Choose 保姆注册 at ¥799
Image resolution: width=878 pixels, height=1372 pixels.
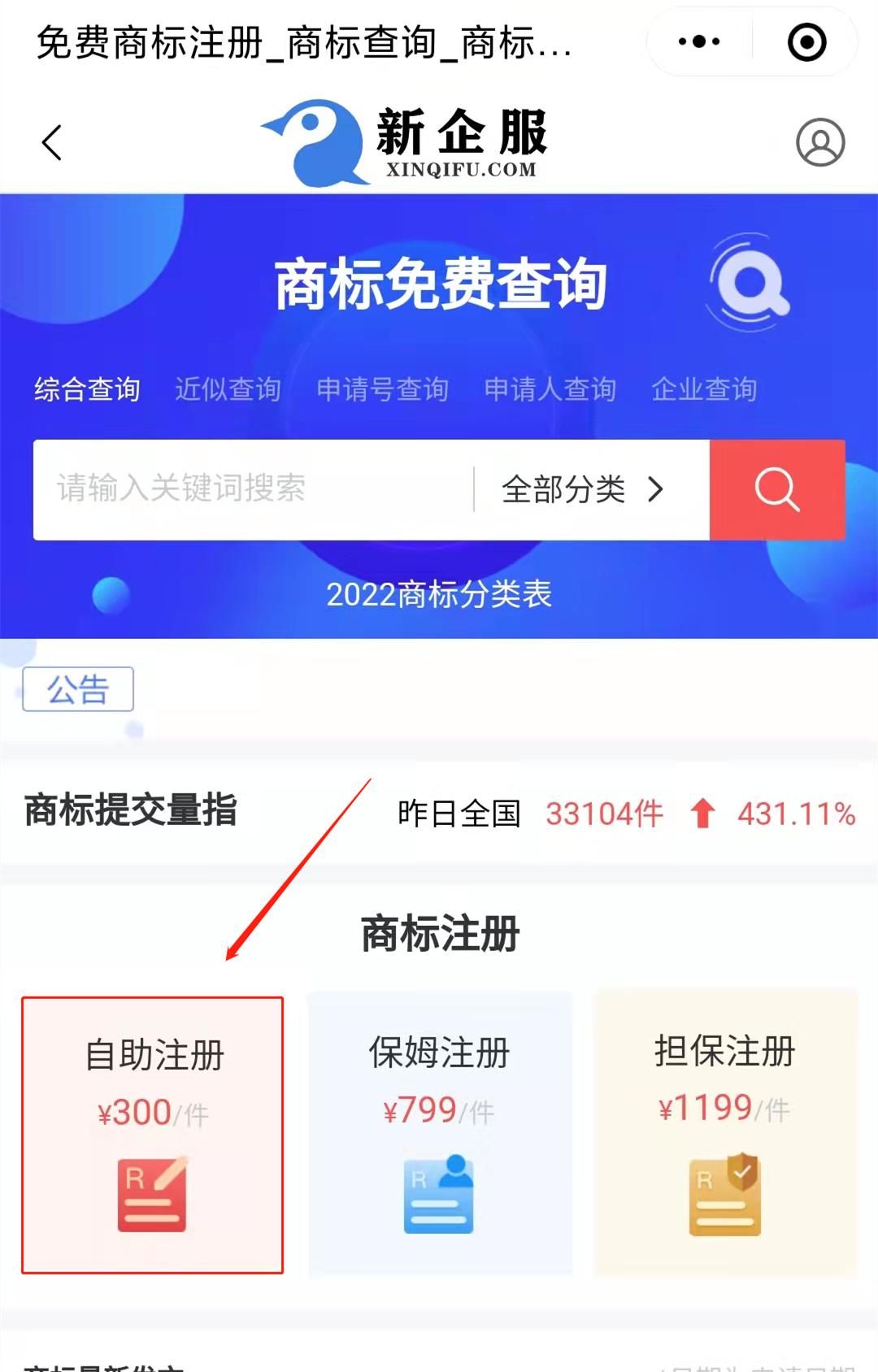(440, 1135)
